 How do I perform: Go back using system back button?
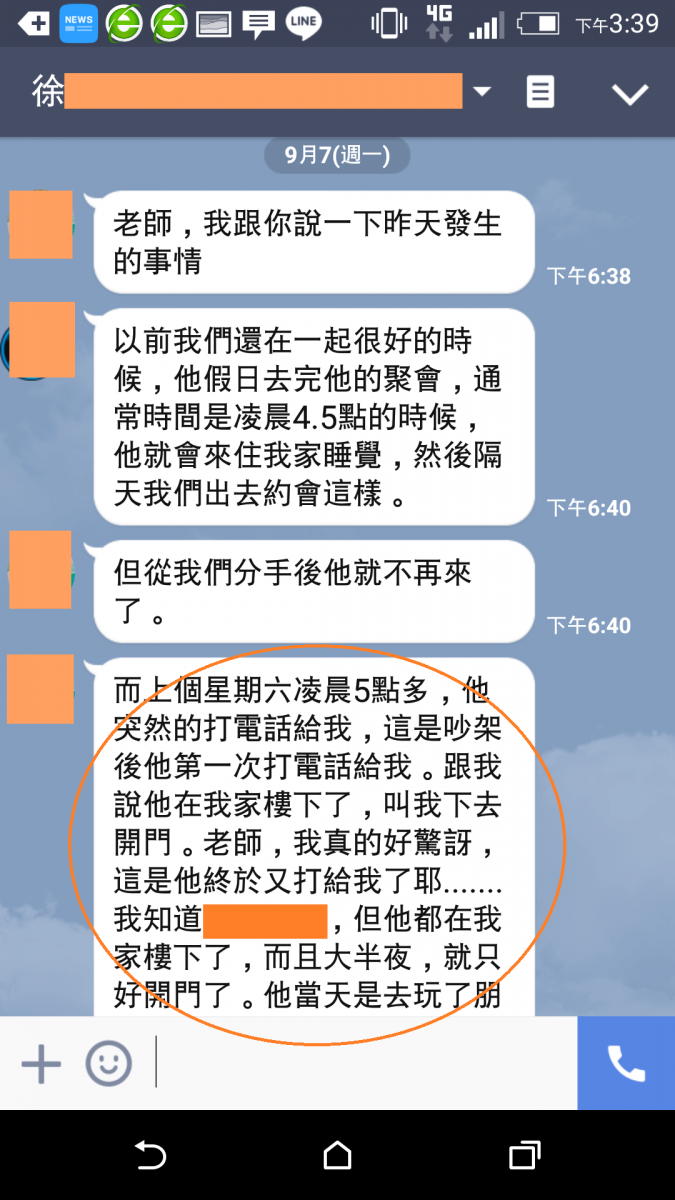[x=150, y=1156]
